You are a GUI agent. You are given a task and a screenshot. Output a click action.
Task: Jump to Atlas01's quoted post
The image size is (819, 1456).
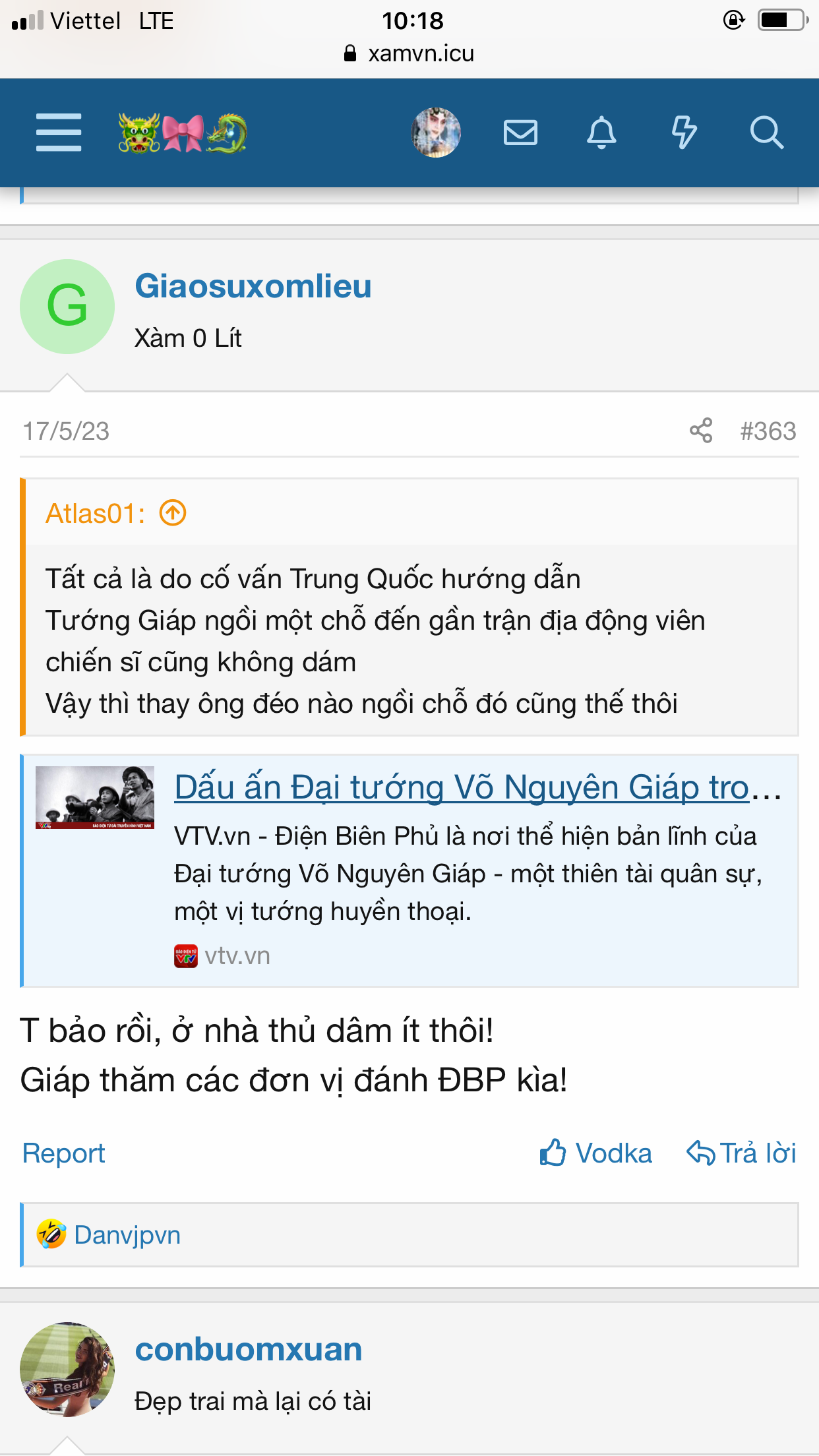click(173, 513)
